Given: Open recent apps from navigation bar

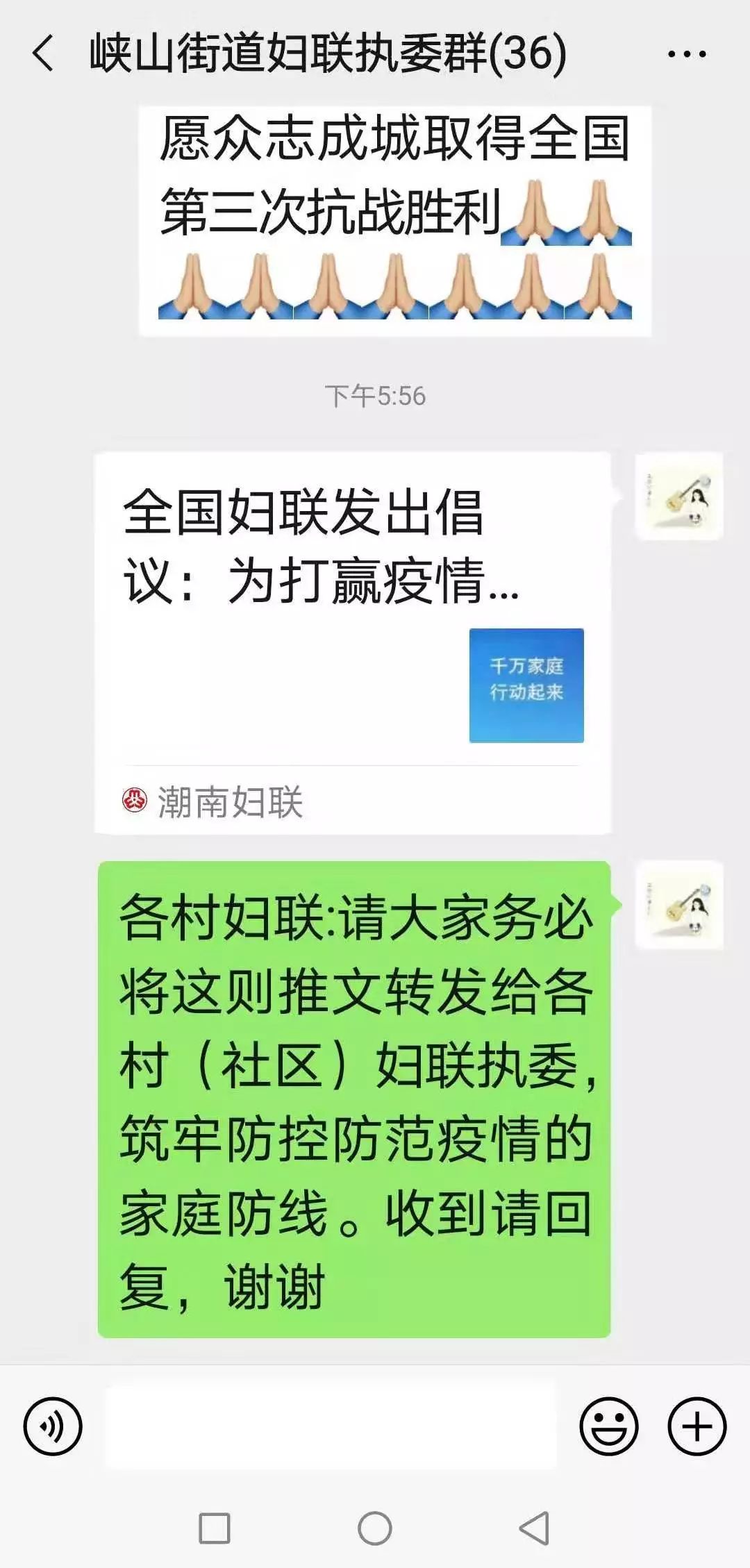Looking at the screenshot, I should tap(215, 1528).
